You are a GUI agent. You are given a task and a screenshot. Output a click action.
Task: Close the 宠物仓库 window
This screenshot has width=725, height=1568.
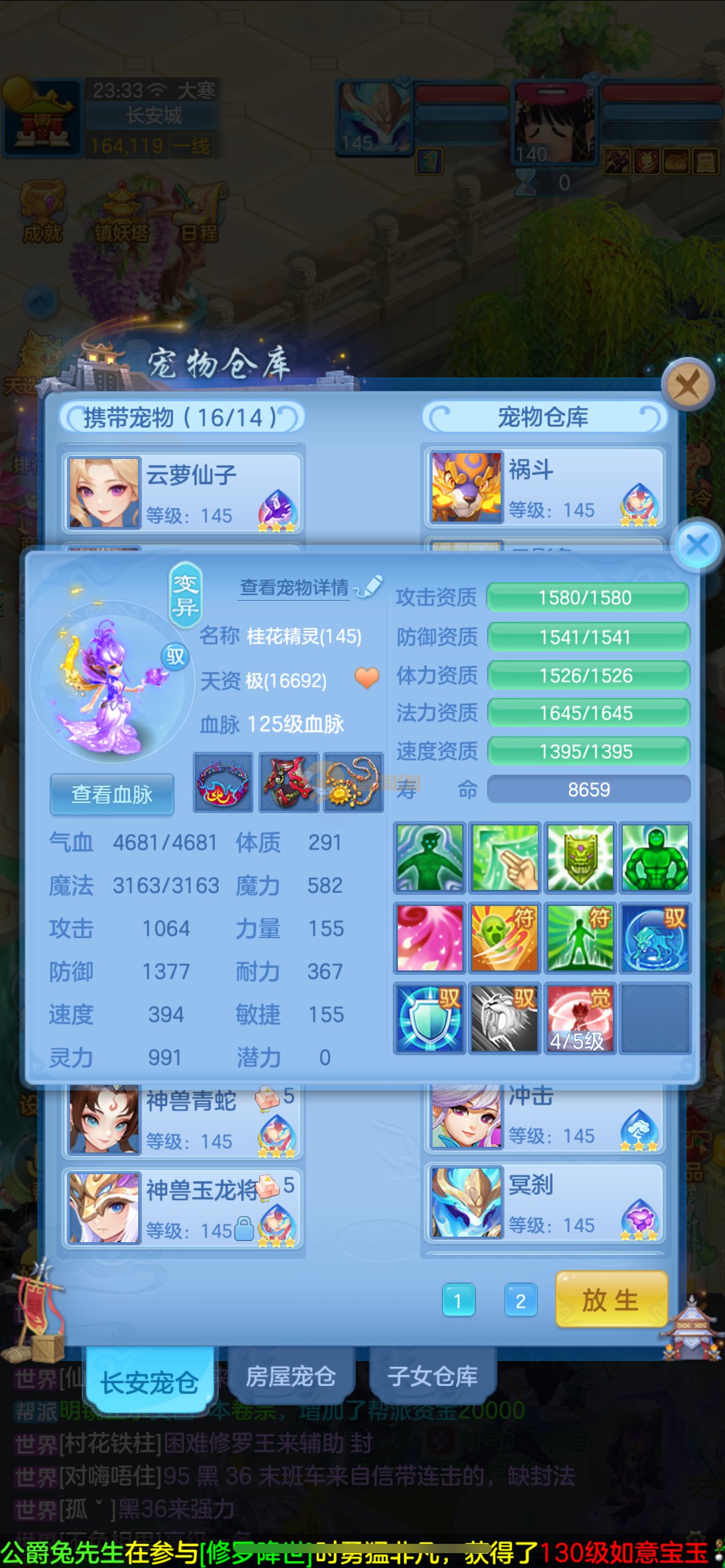click(x=688, y=385)
